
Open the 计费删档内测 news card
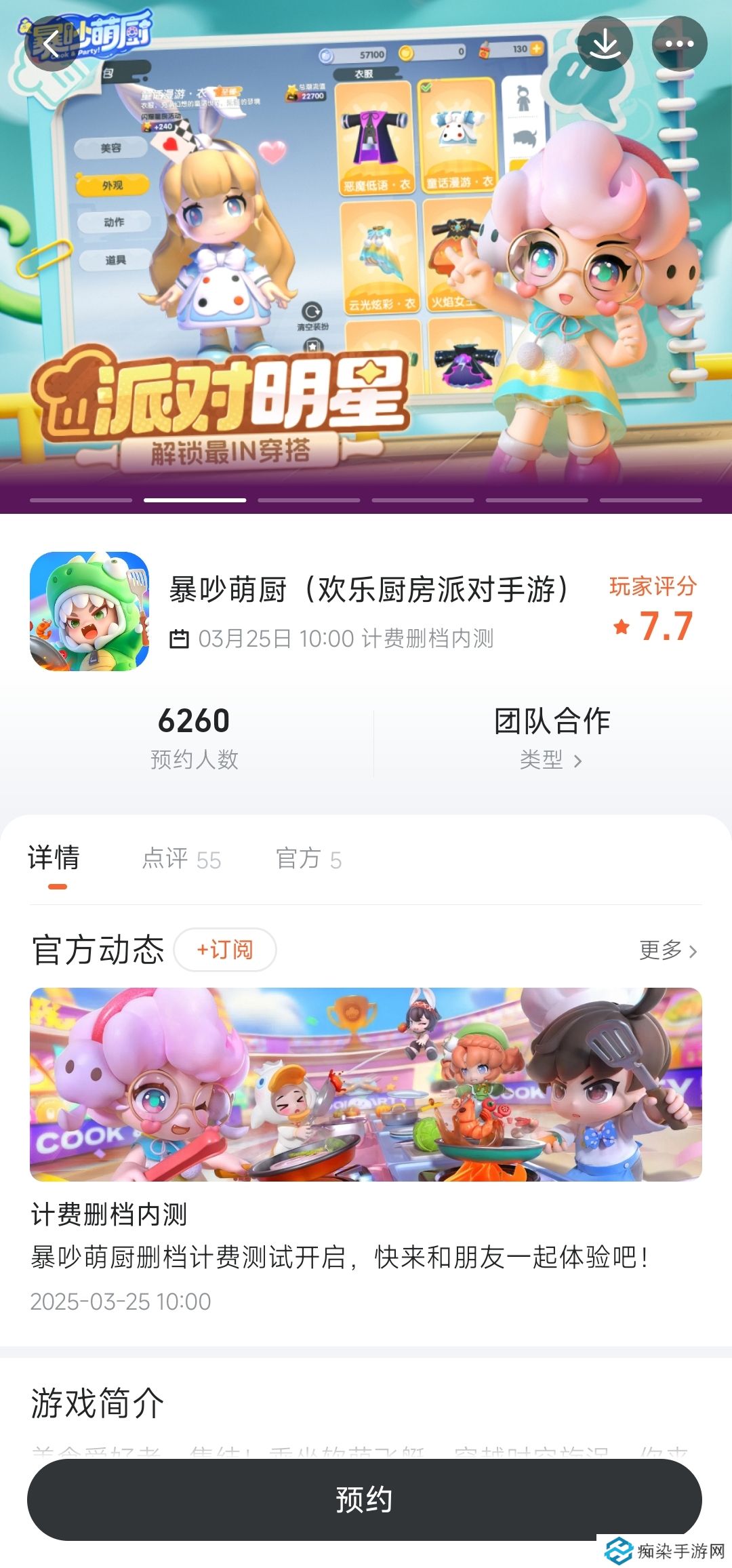pos(366,1146)
